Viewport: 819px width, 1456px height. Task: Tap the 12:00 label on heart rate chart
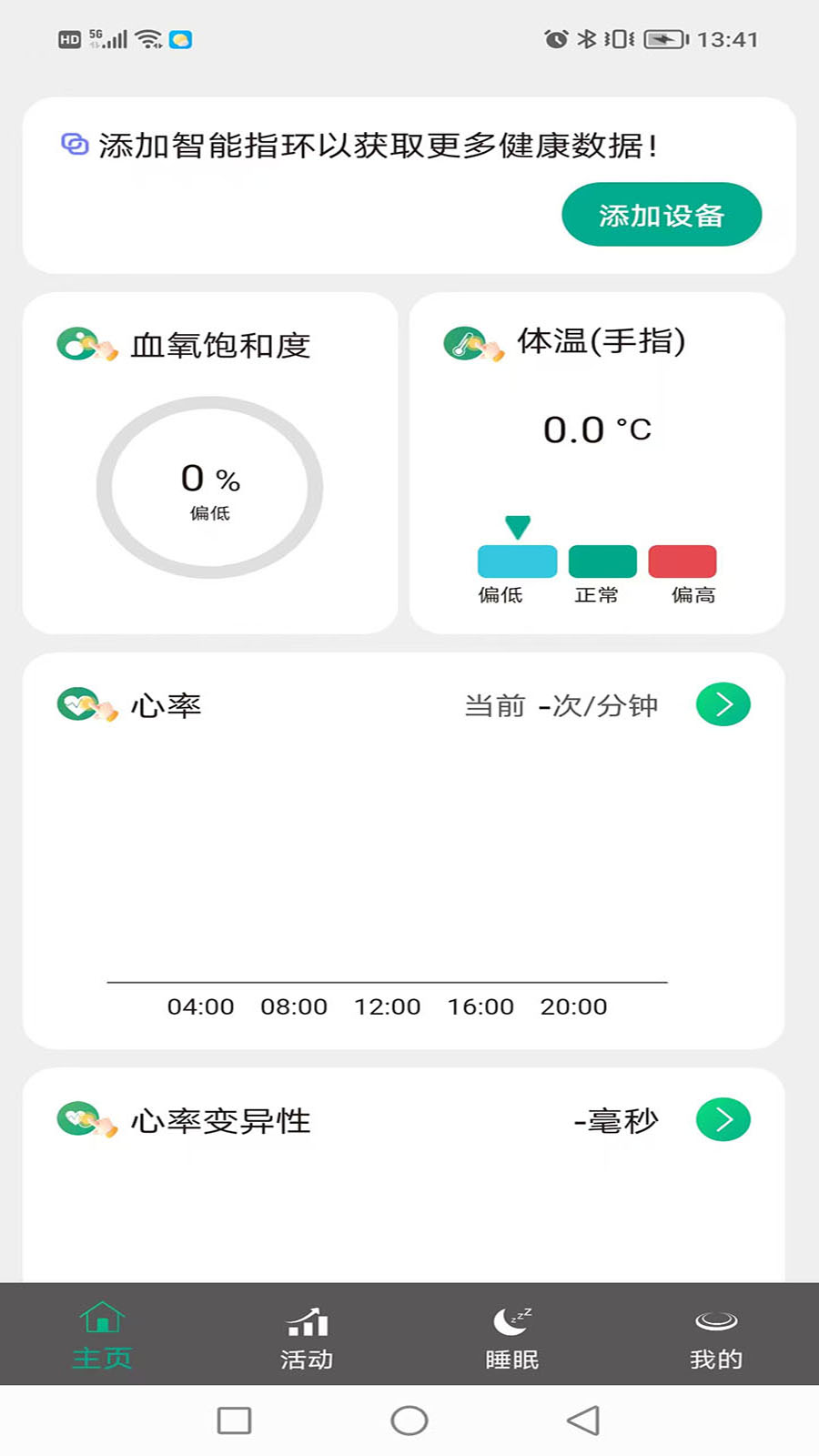coord(389,1006)
